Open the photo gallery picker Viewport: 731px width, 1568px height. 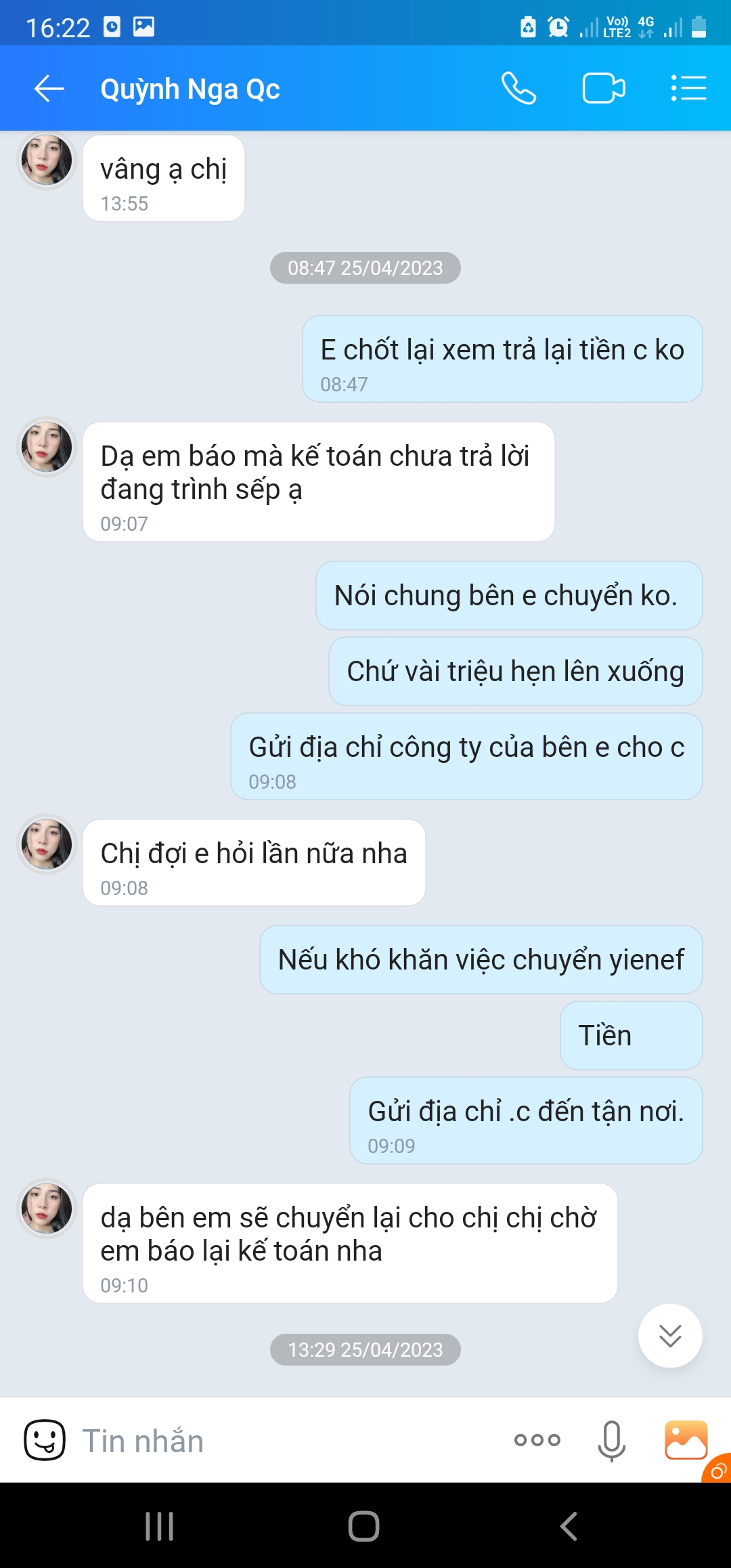[686, 1439]
